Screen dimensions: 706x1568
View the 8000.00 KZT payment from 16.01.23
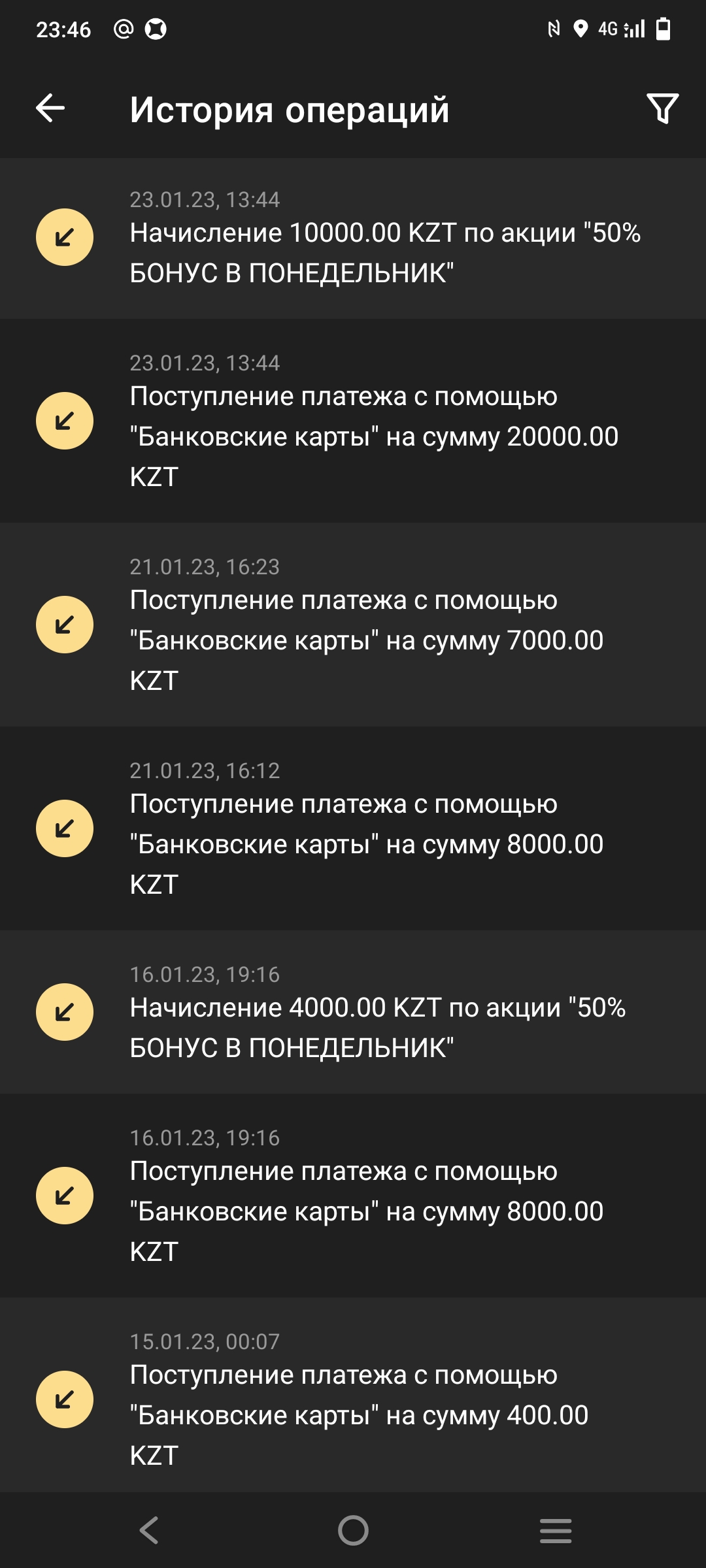pos(353,1195)
